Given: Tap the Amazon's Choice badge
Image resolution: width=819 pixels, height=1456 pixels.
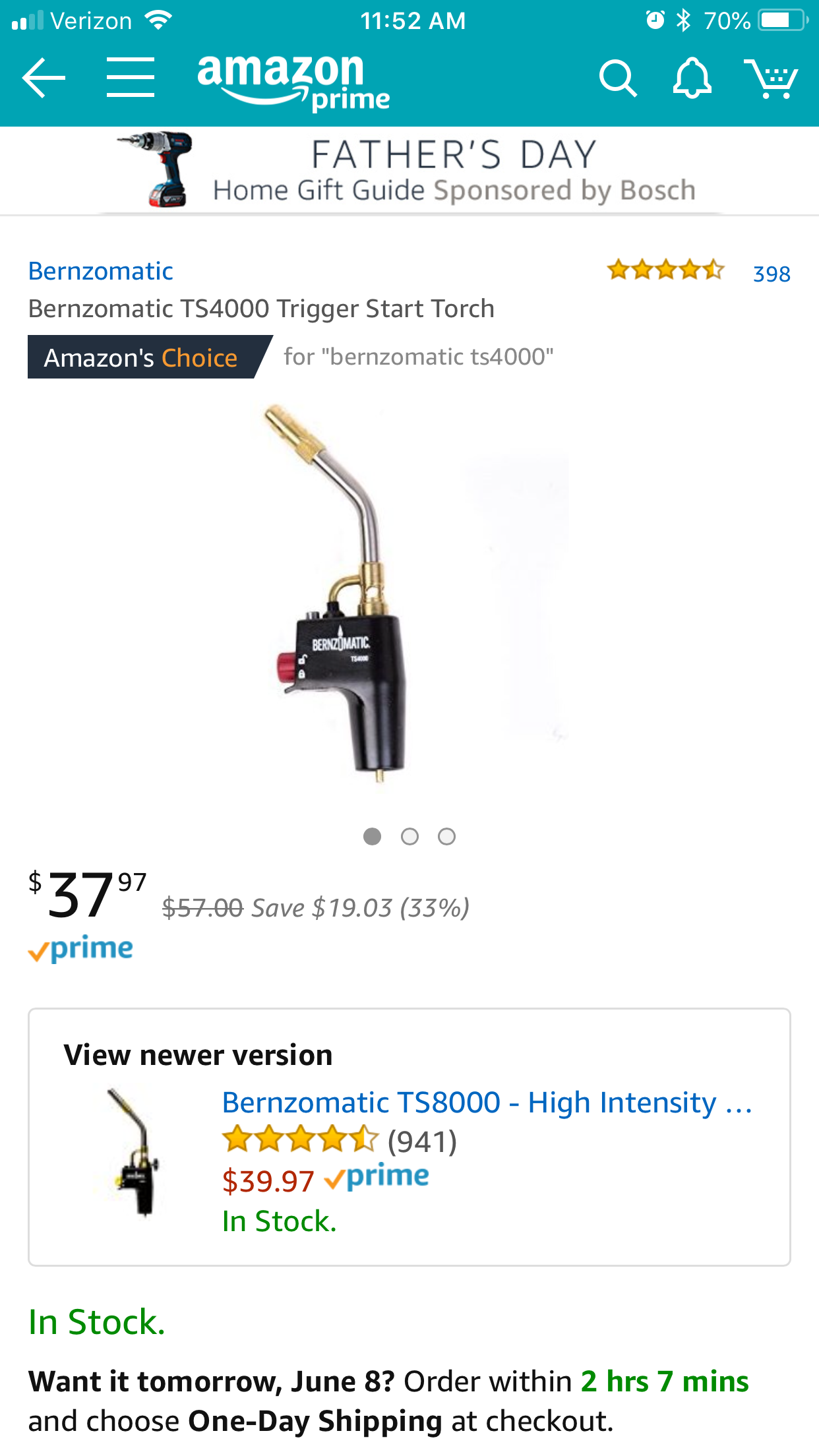Looking at the screenshot, I should pyautogui.click(x=140, y=357).
